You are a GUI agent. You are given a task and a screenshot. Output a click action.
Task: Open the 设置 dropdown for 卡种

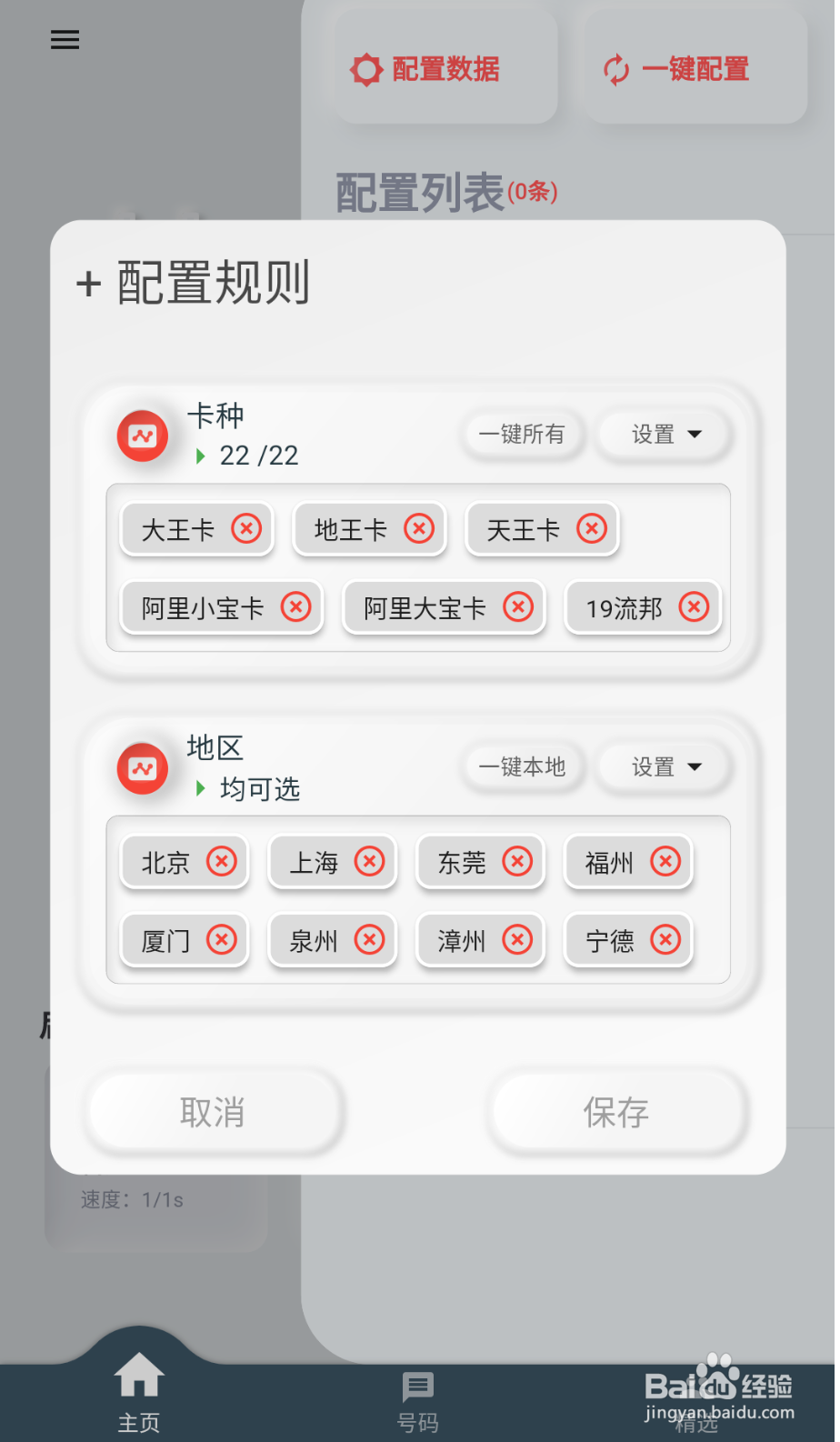click(664, 435)
